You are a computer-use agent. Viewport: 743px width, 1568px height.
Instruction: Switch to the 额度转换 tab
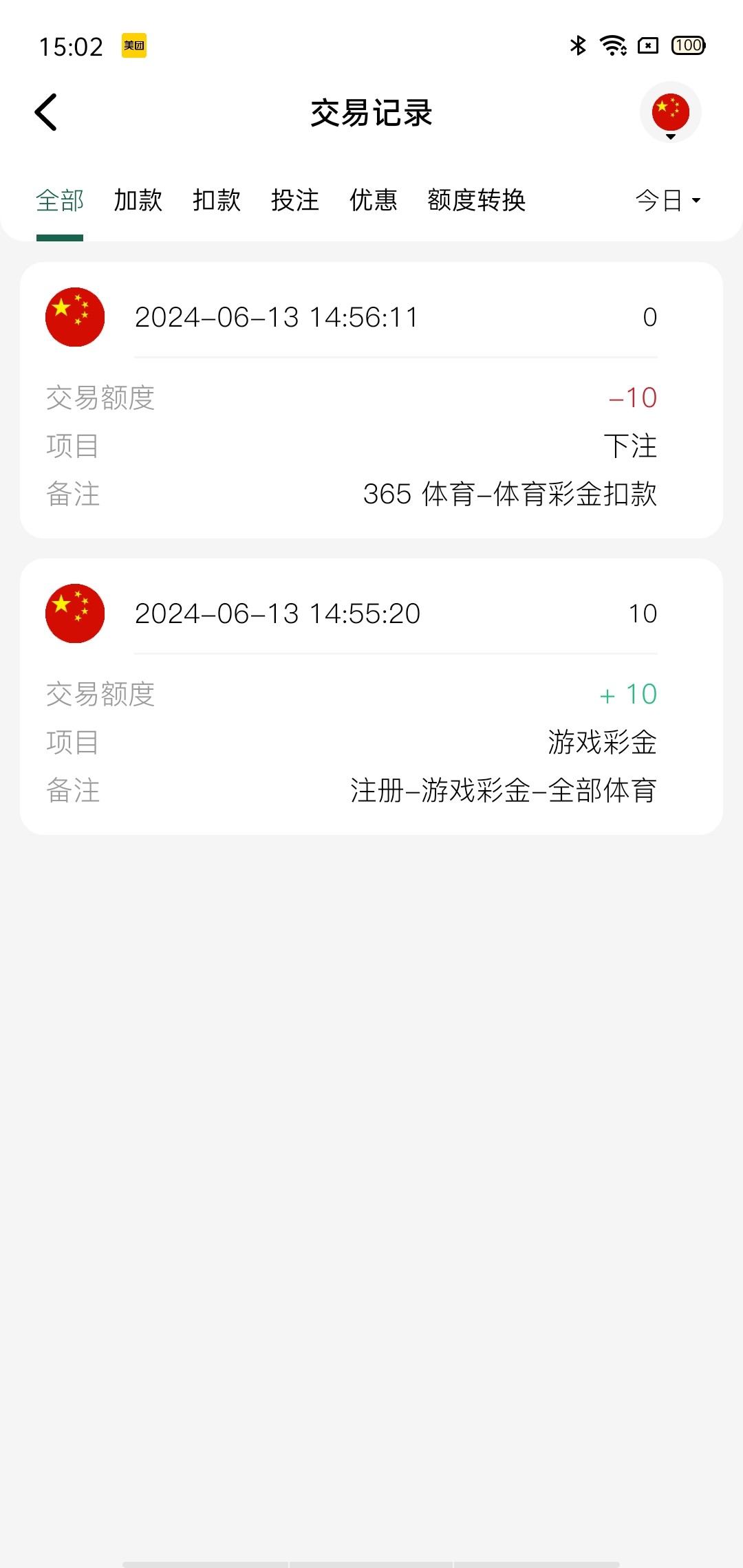(476, 200)
